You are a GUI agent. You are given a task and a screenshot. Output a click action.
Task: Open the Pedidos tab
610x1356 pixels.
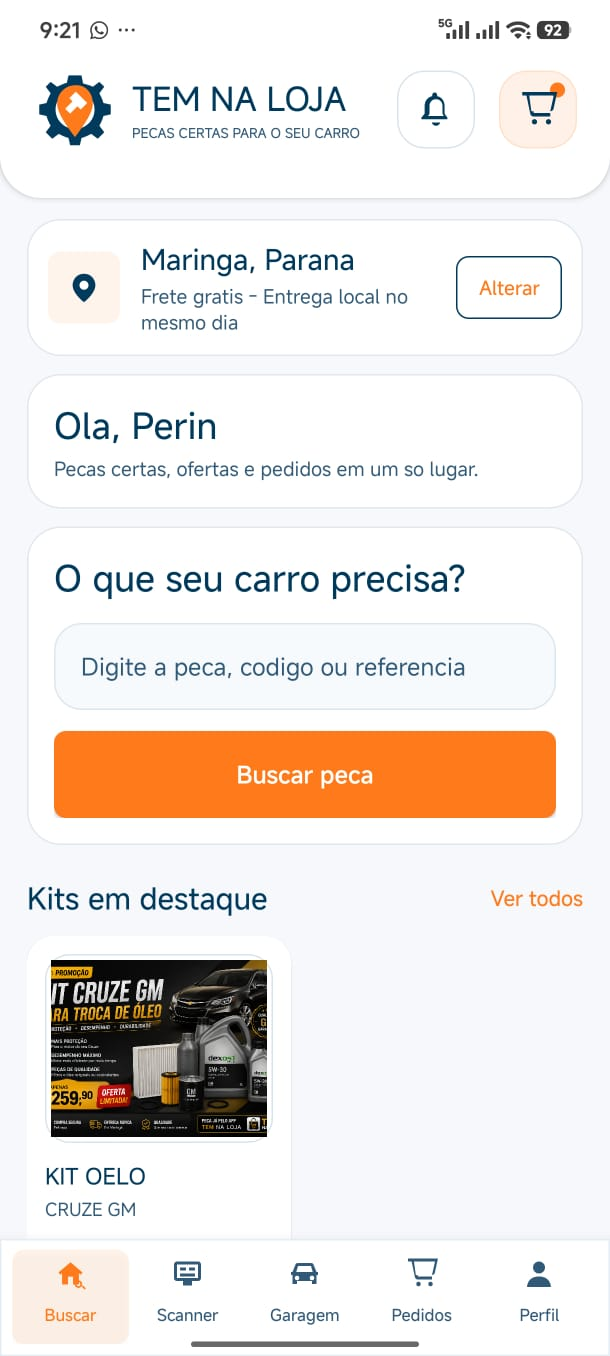pos(422,1296)
